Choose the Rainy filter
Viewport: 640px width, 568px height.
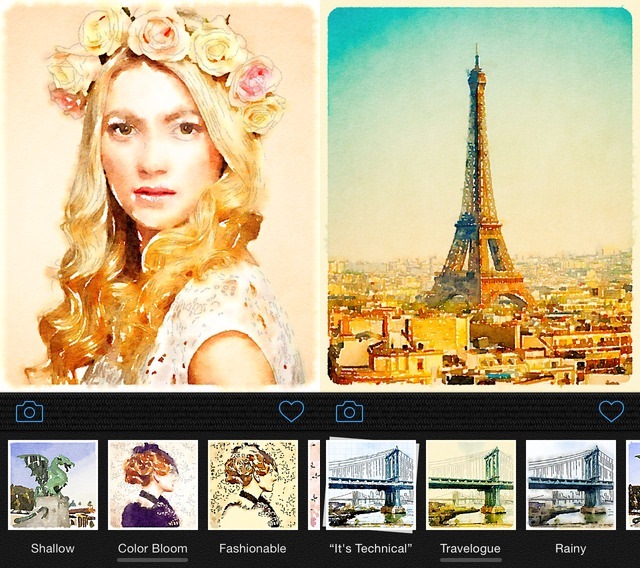click(x=571, y=485)
